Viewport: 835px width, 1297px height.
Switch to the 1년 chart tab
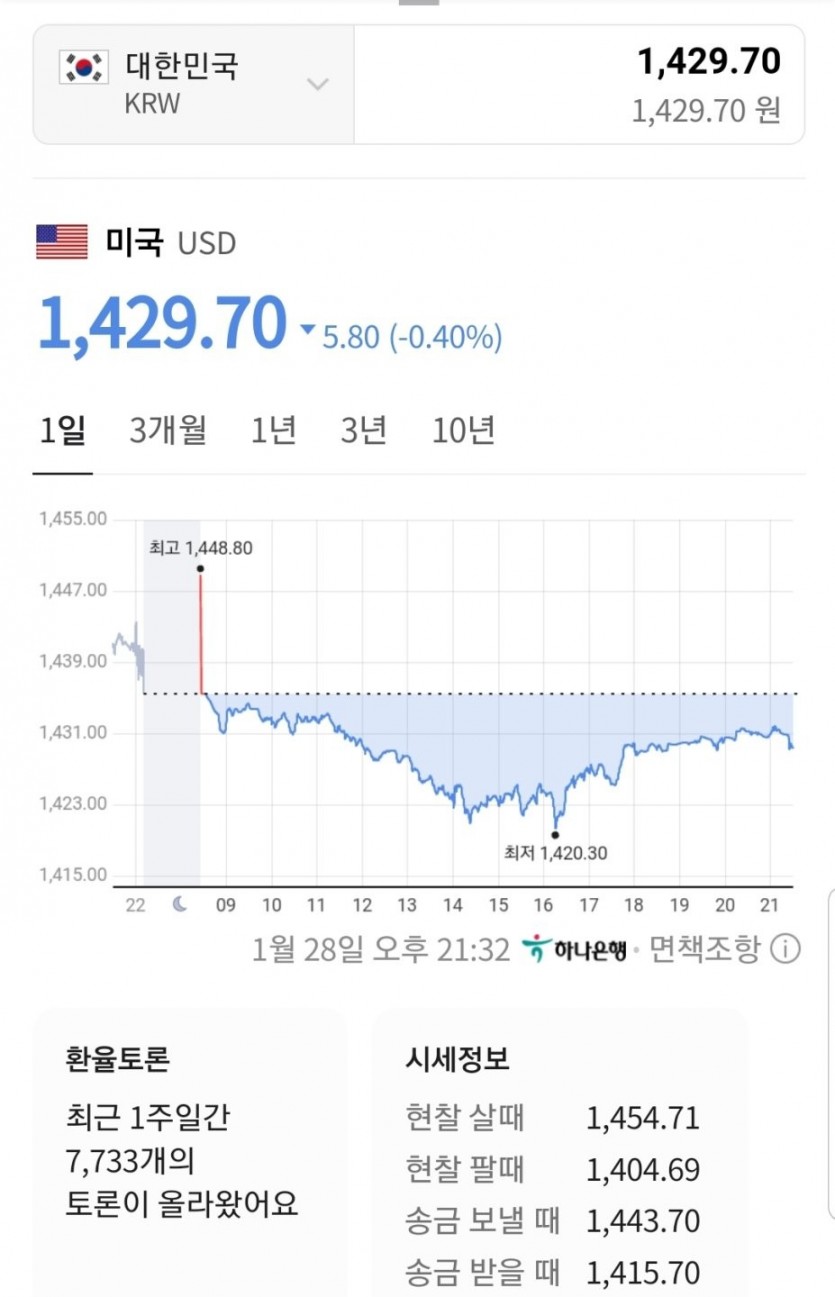tap(273, 431)
